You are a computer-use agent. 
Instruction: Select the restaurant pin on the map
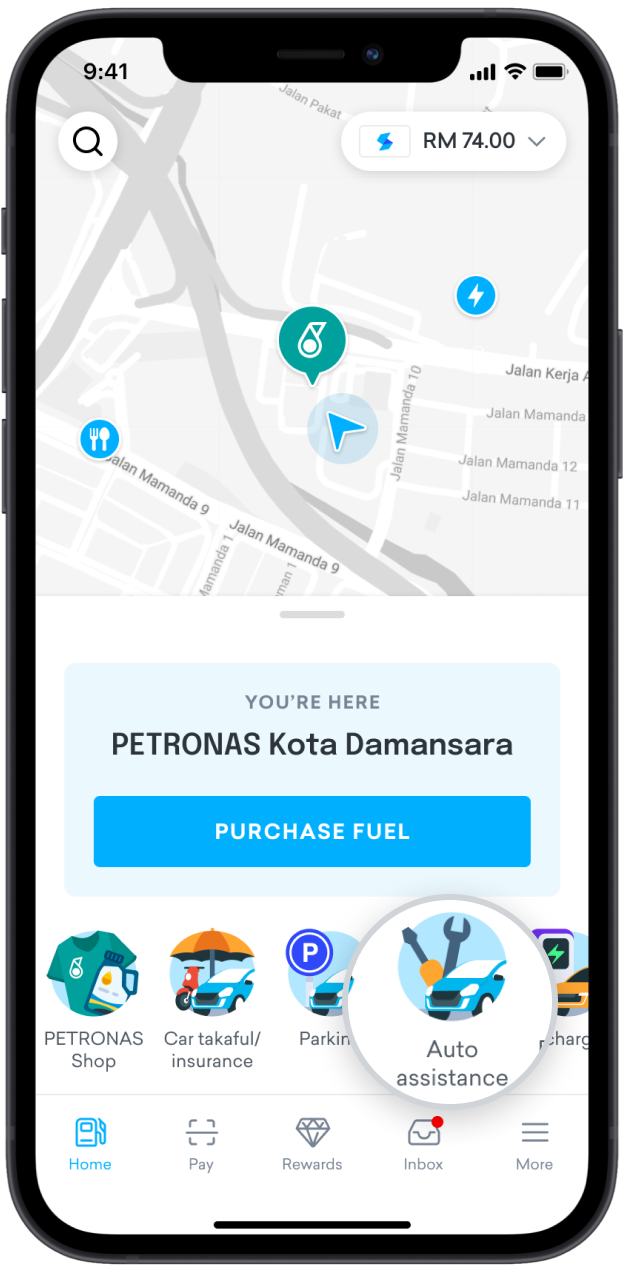(99, 438)
